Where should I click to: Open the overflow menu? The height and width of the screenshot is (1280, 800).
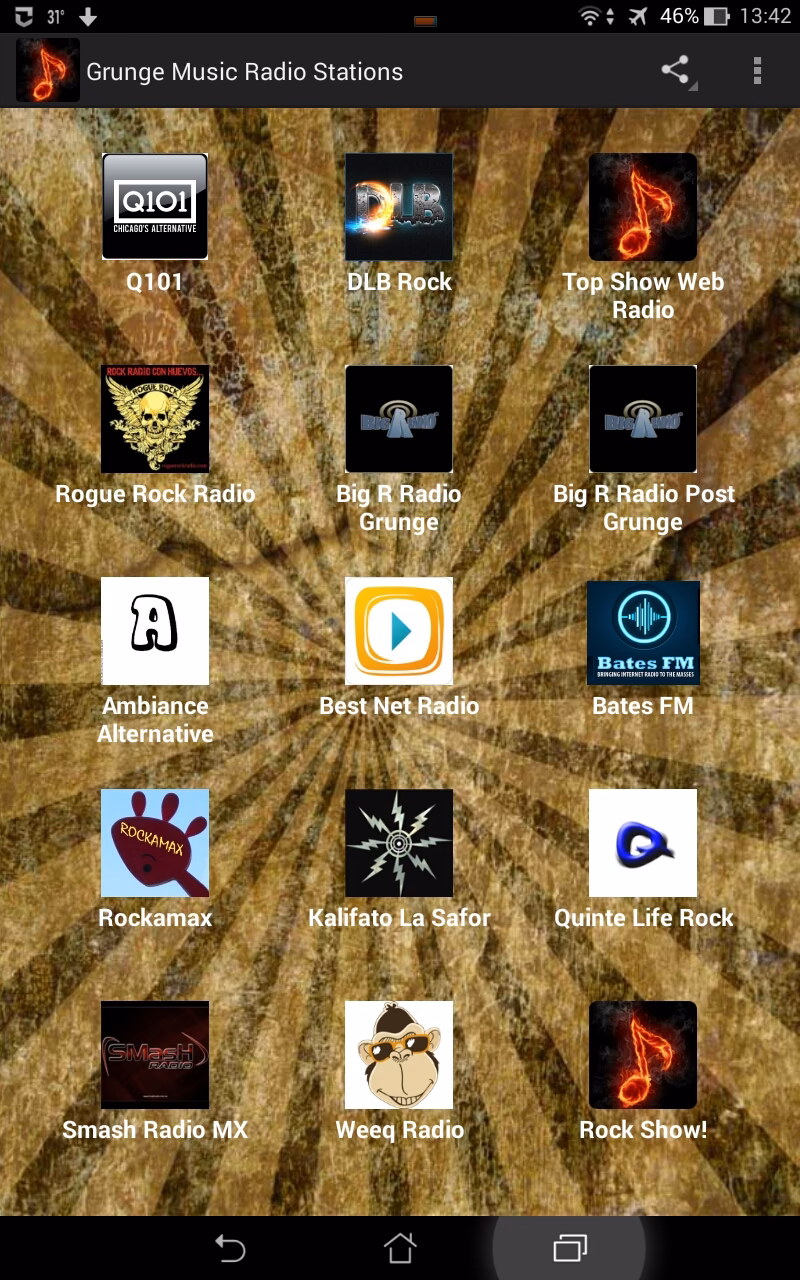click(757, 71)
